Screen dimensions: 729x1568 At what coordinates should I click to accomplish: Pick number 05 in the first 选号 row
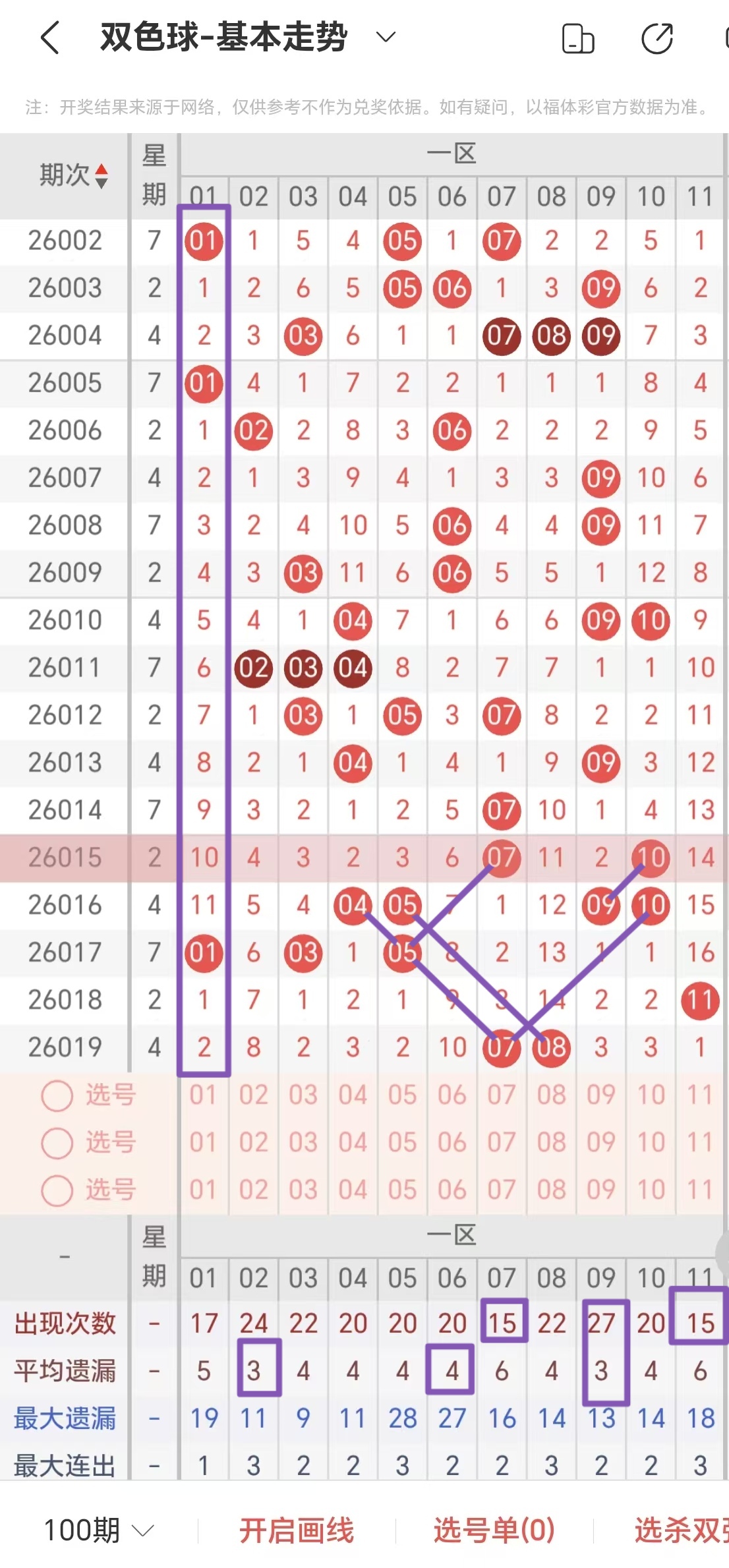point(402,1095)
